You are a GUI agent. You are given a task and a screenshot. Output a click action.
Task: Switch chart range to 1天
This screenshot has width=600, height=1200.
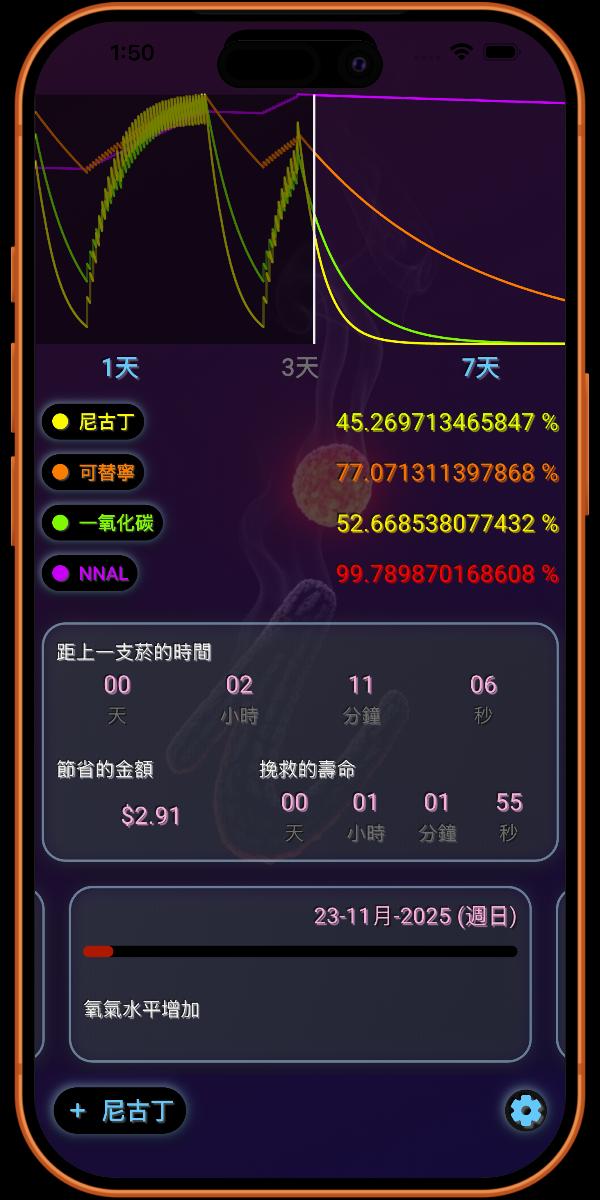pyautogui.click(x=120, y=368)
